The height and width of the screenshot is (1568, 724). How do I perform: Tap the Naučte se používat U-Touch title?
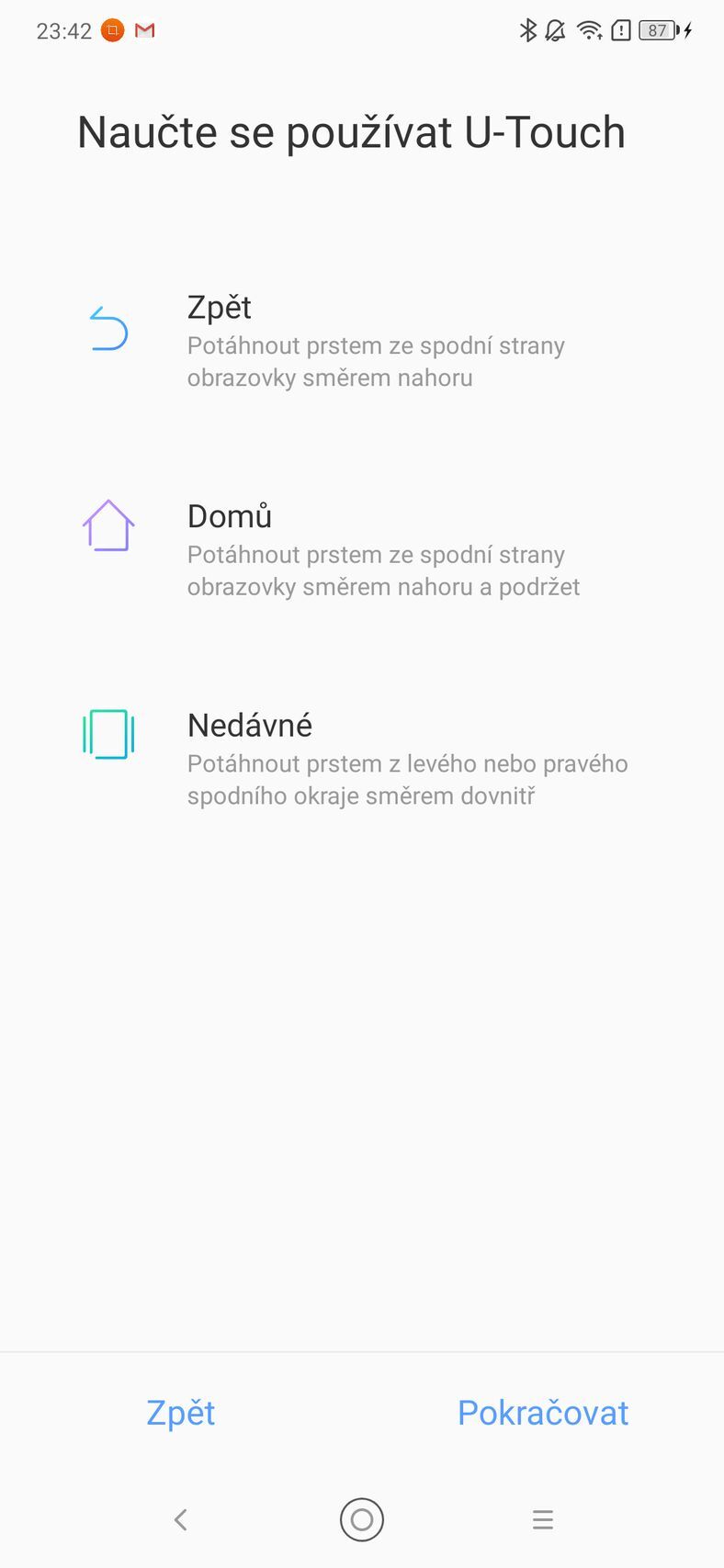352,131
